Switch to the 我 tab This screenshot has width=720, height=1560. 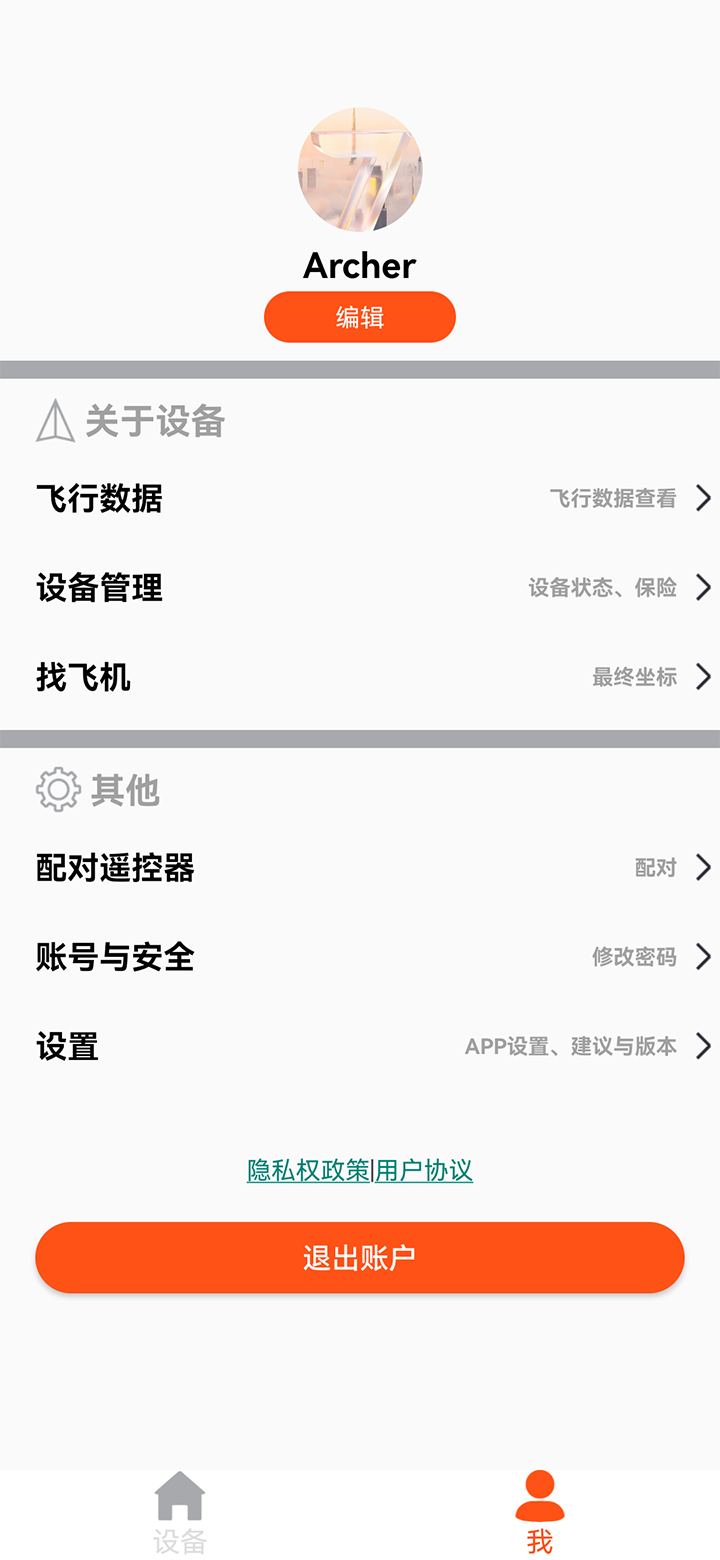coord(540,1512)
